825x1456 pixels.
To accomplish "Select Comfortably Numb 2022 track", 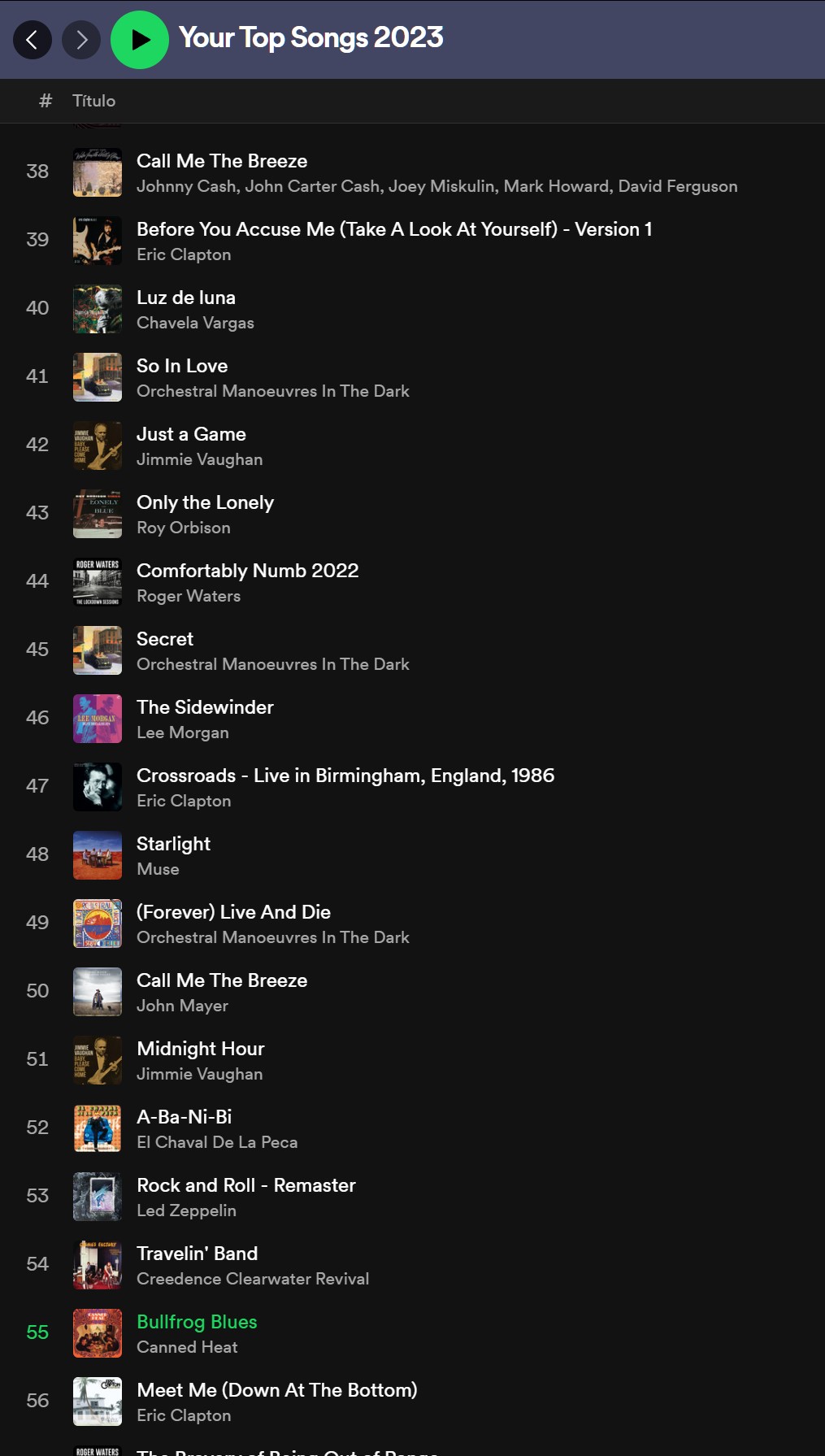I will click(247, 571).
